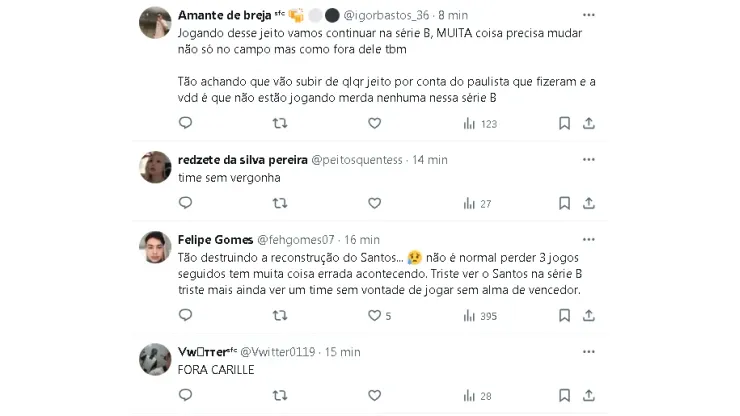The width and height of the screenshot is (740, 416).
Task: Retweet Amante de breja's post
Action: pyautogui.click(x=280, y=123)
